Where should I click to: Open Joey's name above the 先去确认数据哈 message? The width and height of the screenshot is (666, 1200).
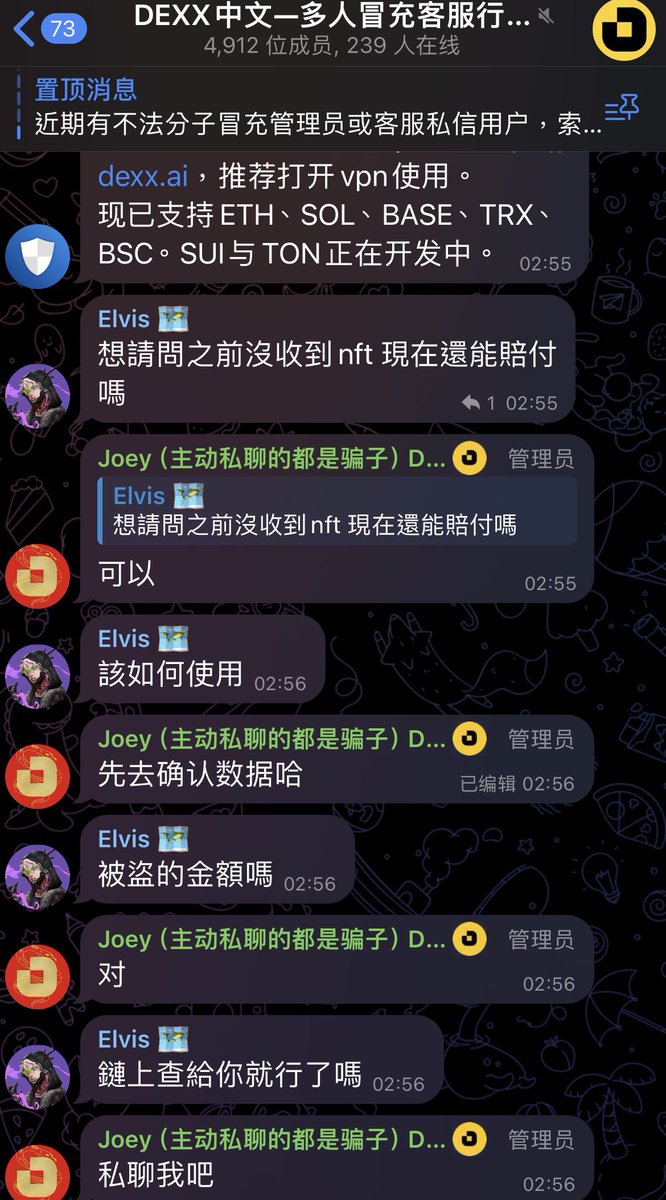[x=272, y=739]
